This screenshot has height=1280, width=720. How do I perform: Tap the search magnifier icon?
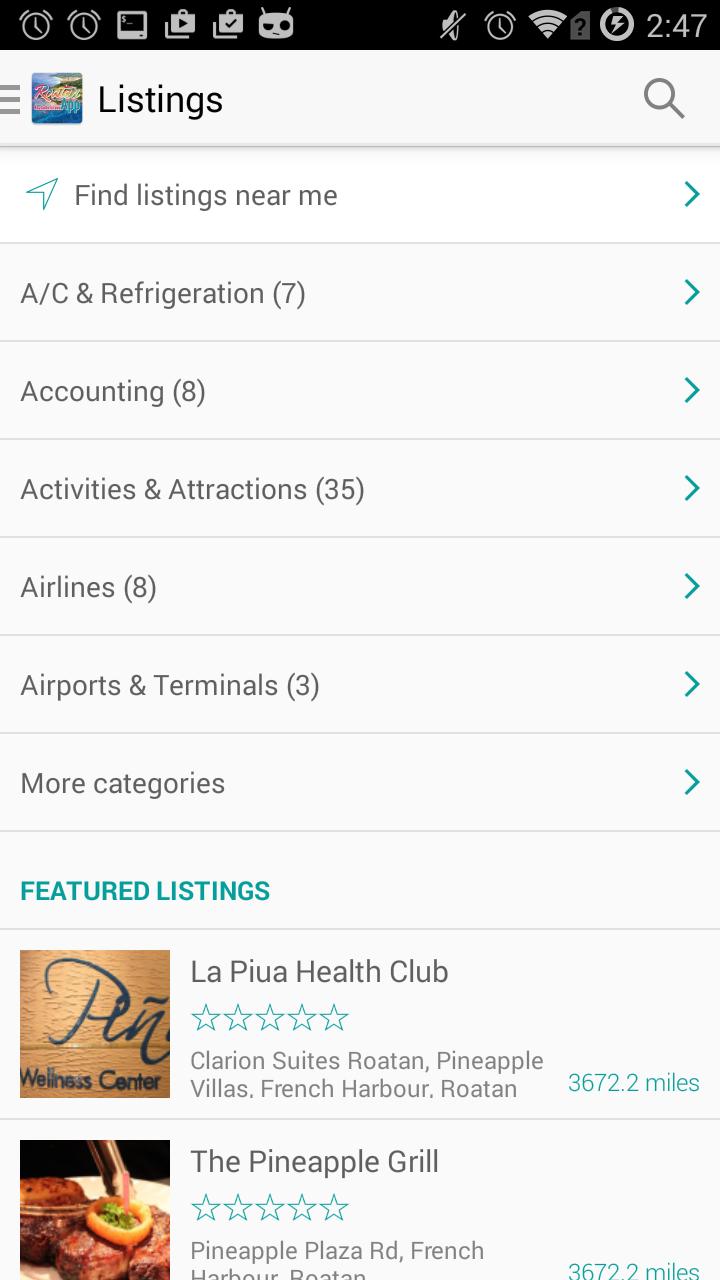[663, 98]
